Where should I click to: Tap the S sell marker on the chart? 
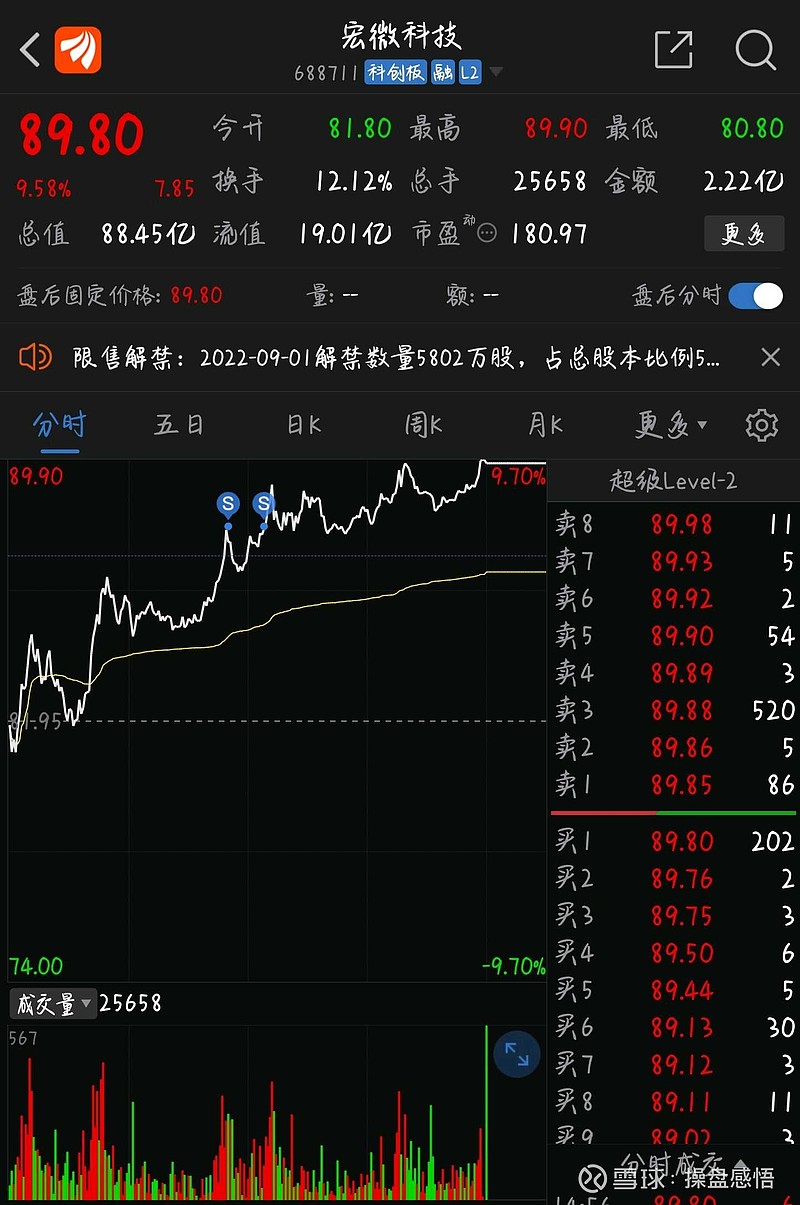pos(227,505)
